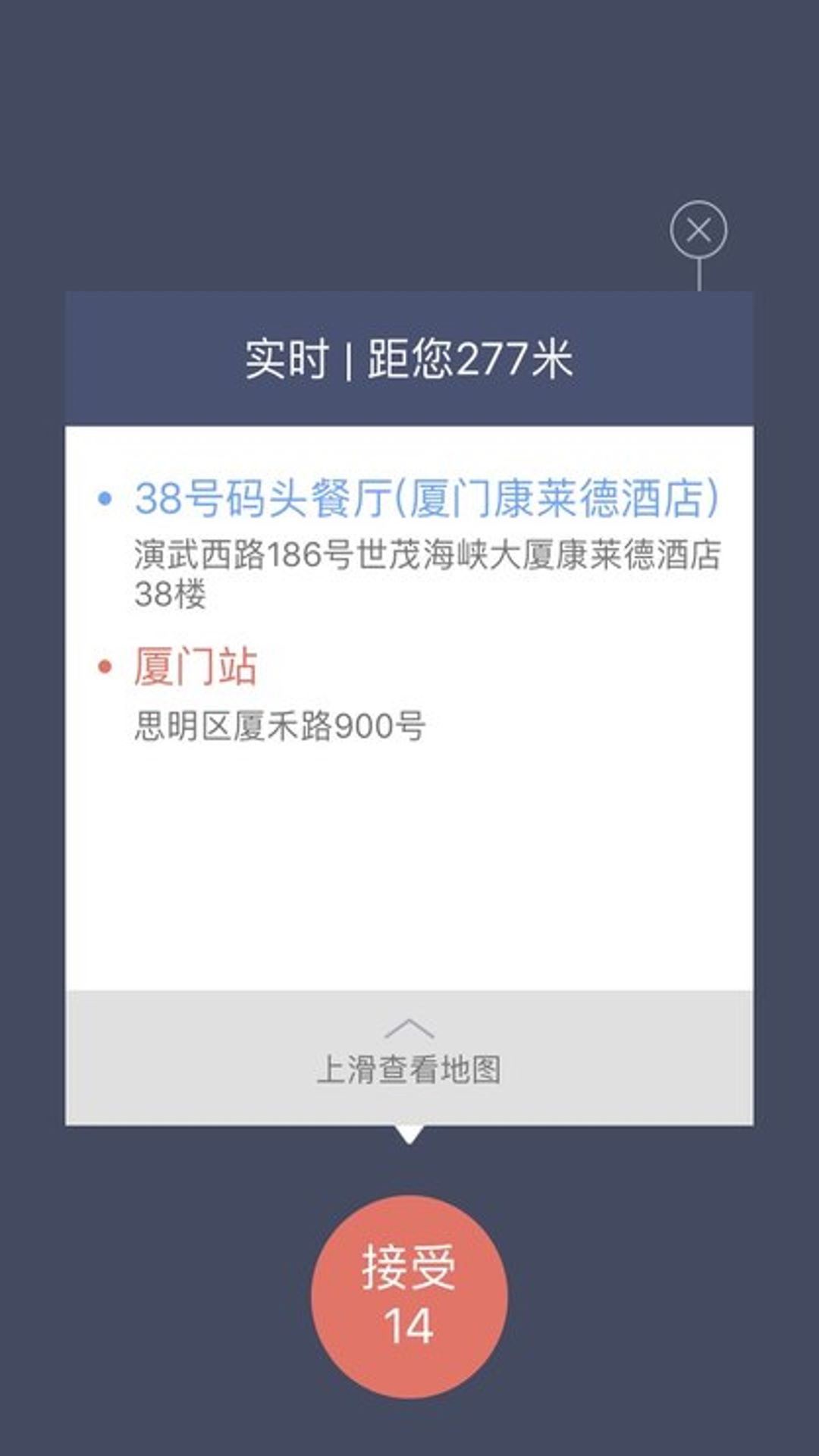Dismiss the order card with the X

tap(698, 229)
